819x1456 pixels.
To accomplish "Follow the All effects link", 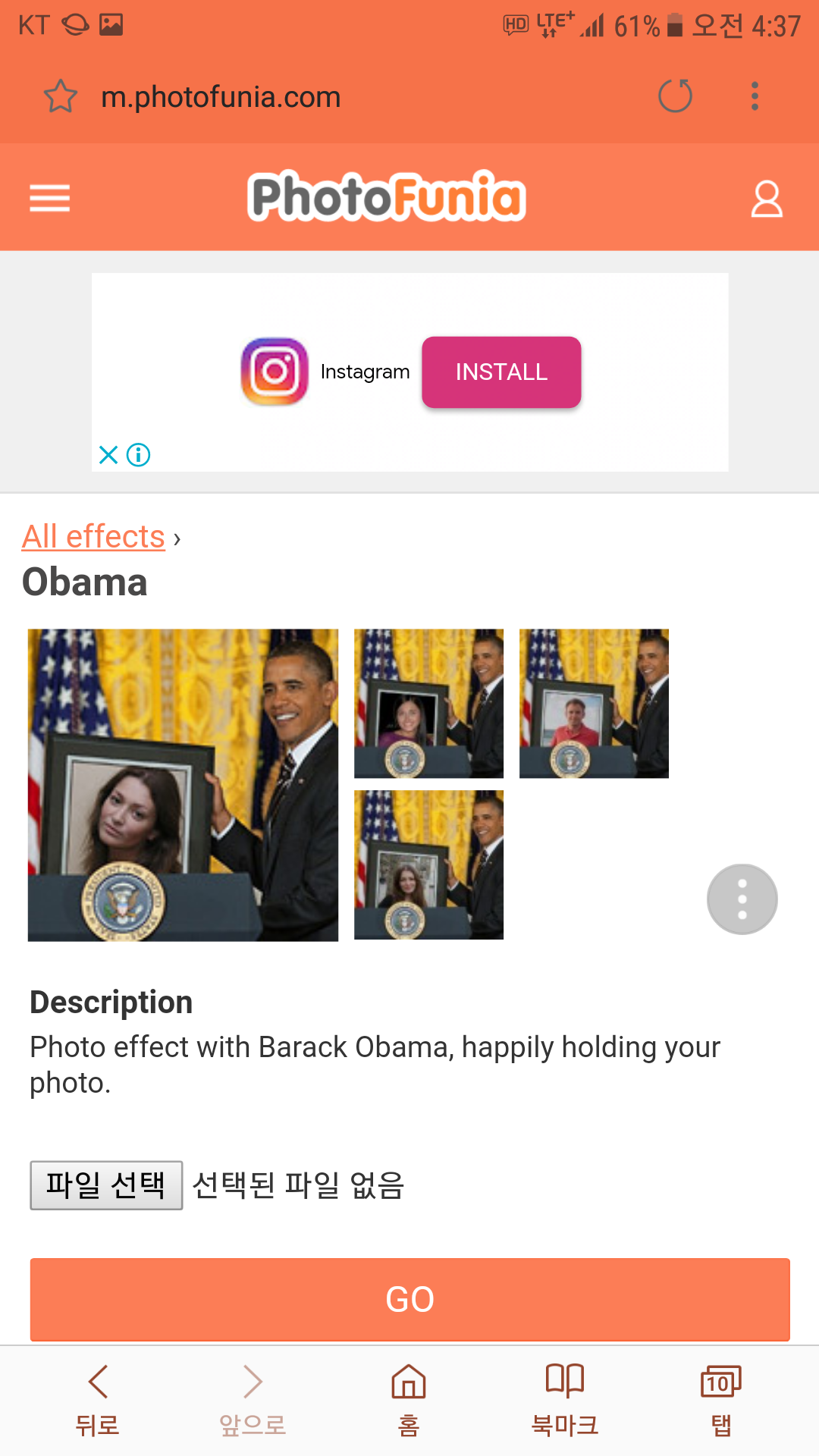I will pyautogui.click(x=93, y=536).
